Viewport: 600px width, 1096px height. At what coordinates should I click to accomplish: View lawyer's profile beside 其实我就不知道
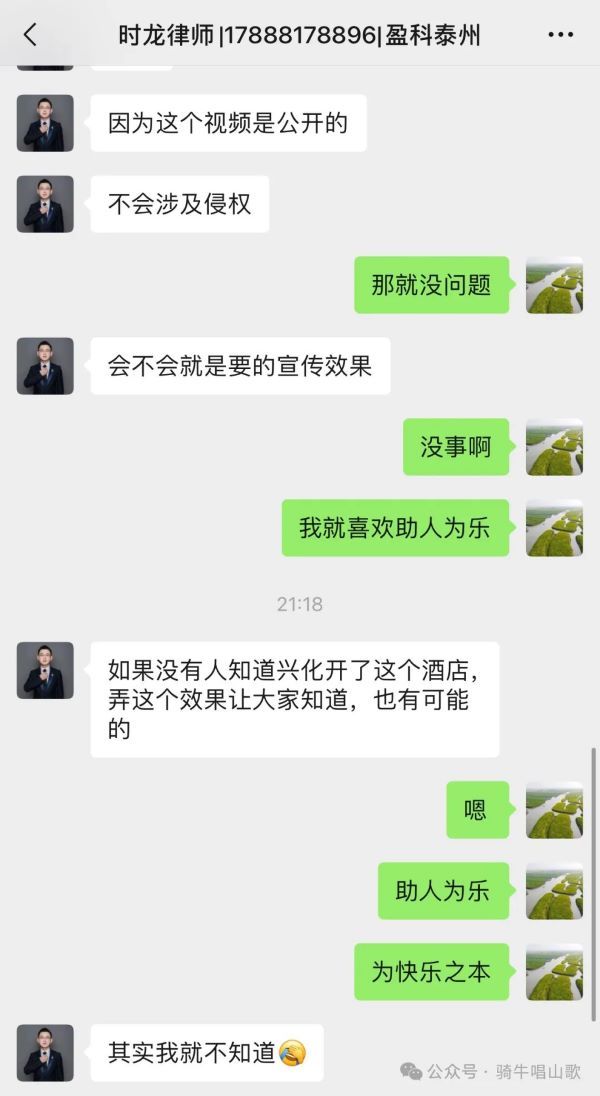click(45, 1052)
